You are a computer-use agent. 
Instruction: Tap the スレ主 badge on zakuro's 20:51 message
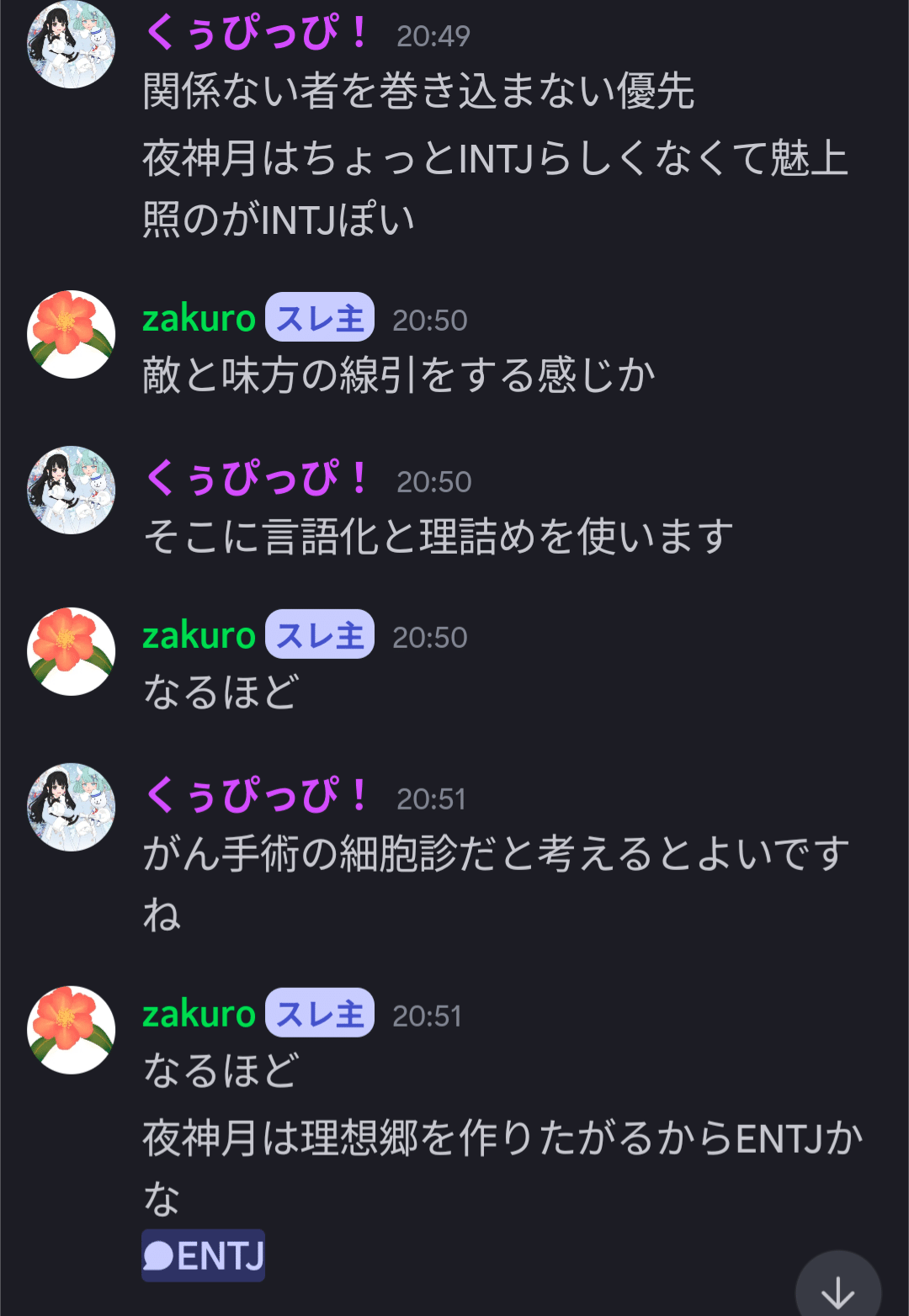click(x=318, y=1014)
